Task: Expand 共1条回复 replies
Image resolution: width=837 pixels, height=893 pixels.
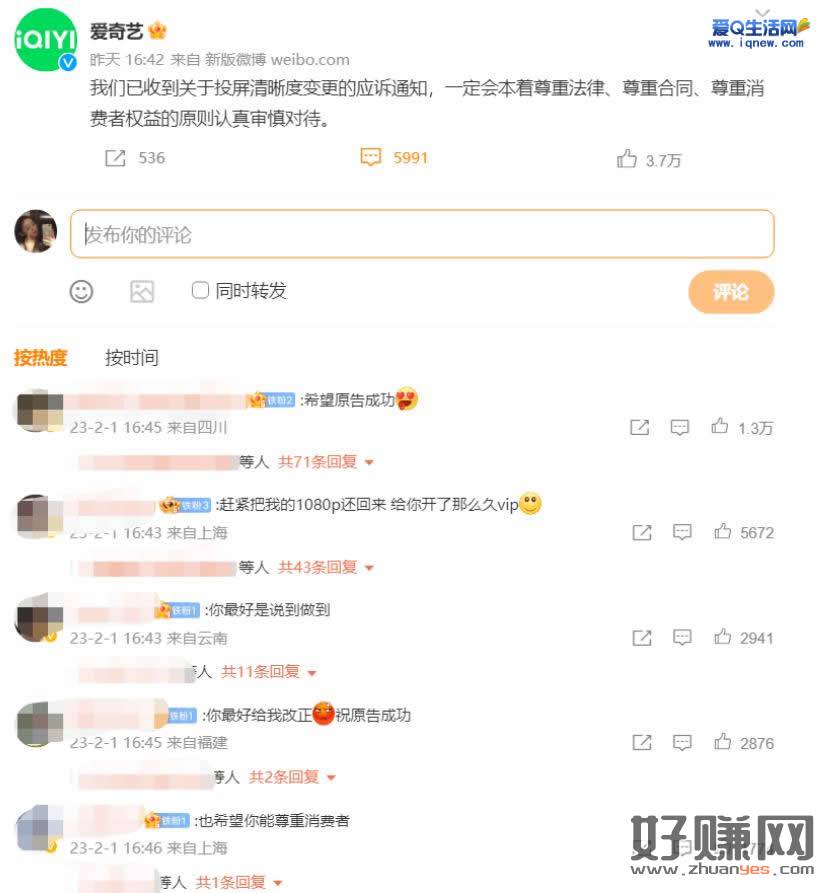Action: tap(239, 882)
